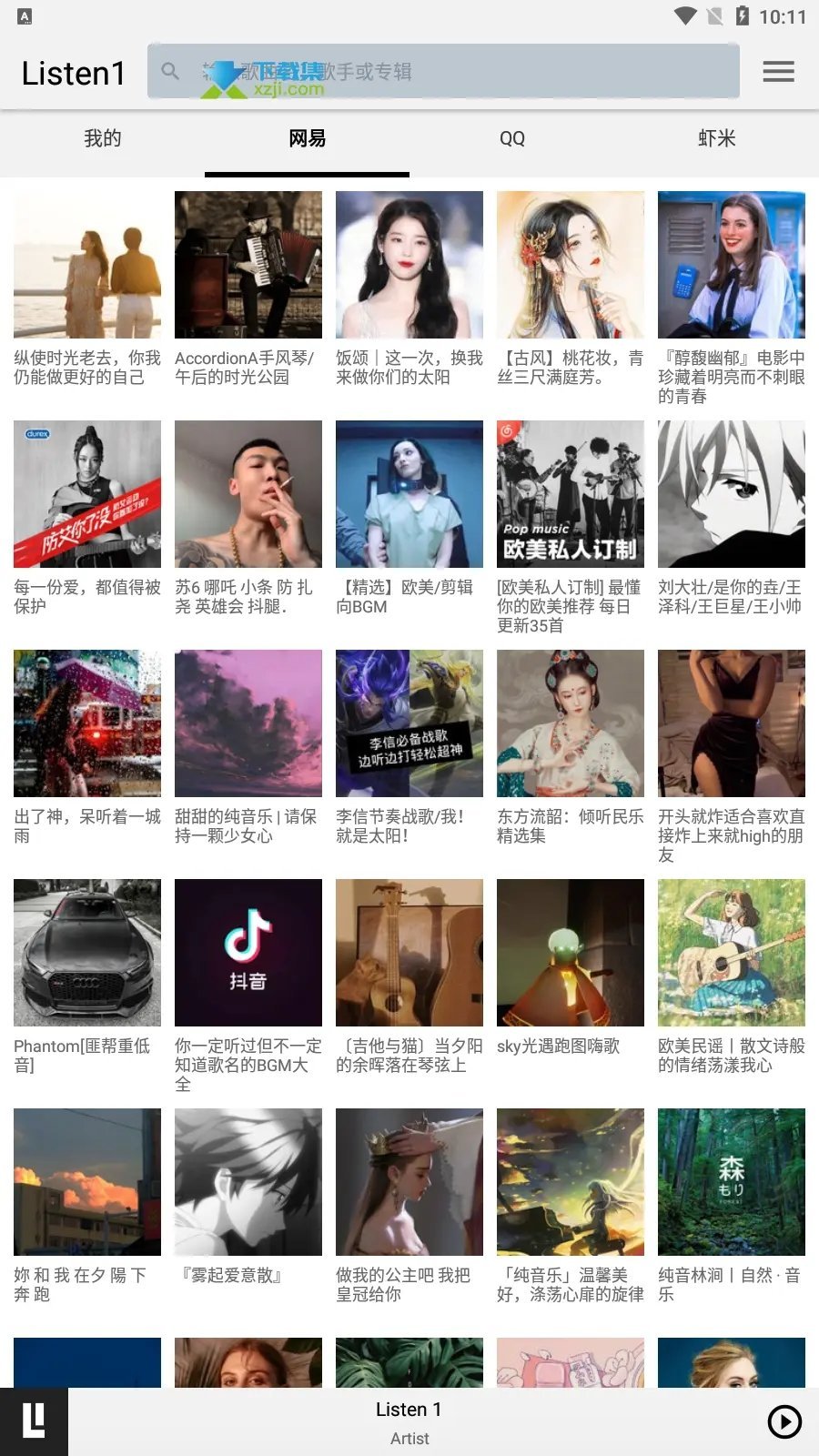The image size is (819, 1456).
Task: Switch to the 我的 tab
Action: pyautogui.click(x=102, y=138)
